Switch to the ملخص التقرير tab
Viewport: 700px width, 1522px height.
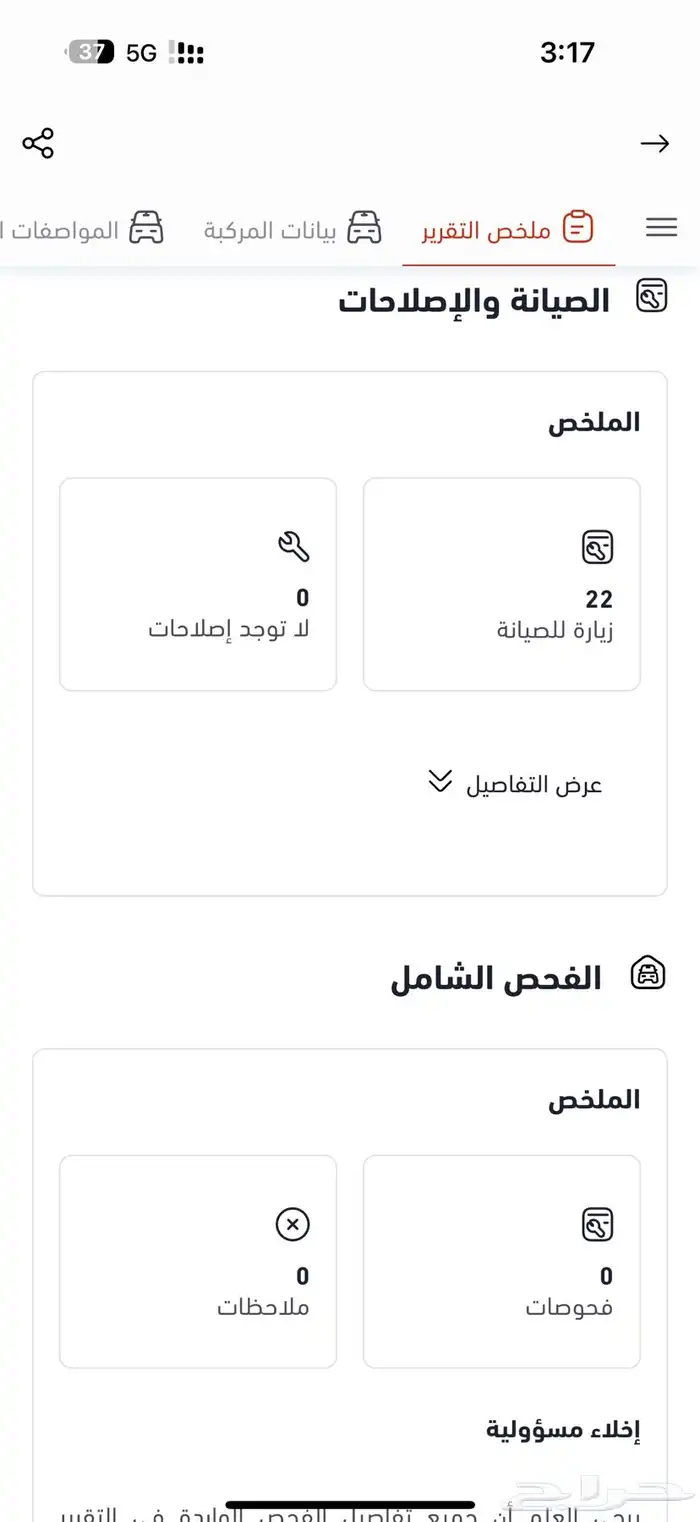[509, 229]
